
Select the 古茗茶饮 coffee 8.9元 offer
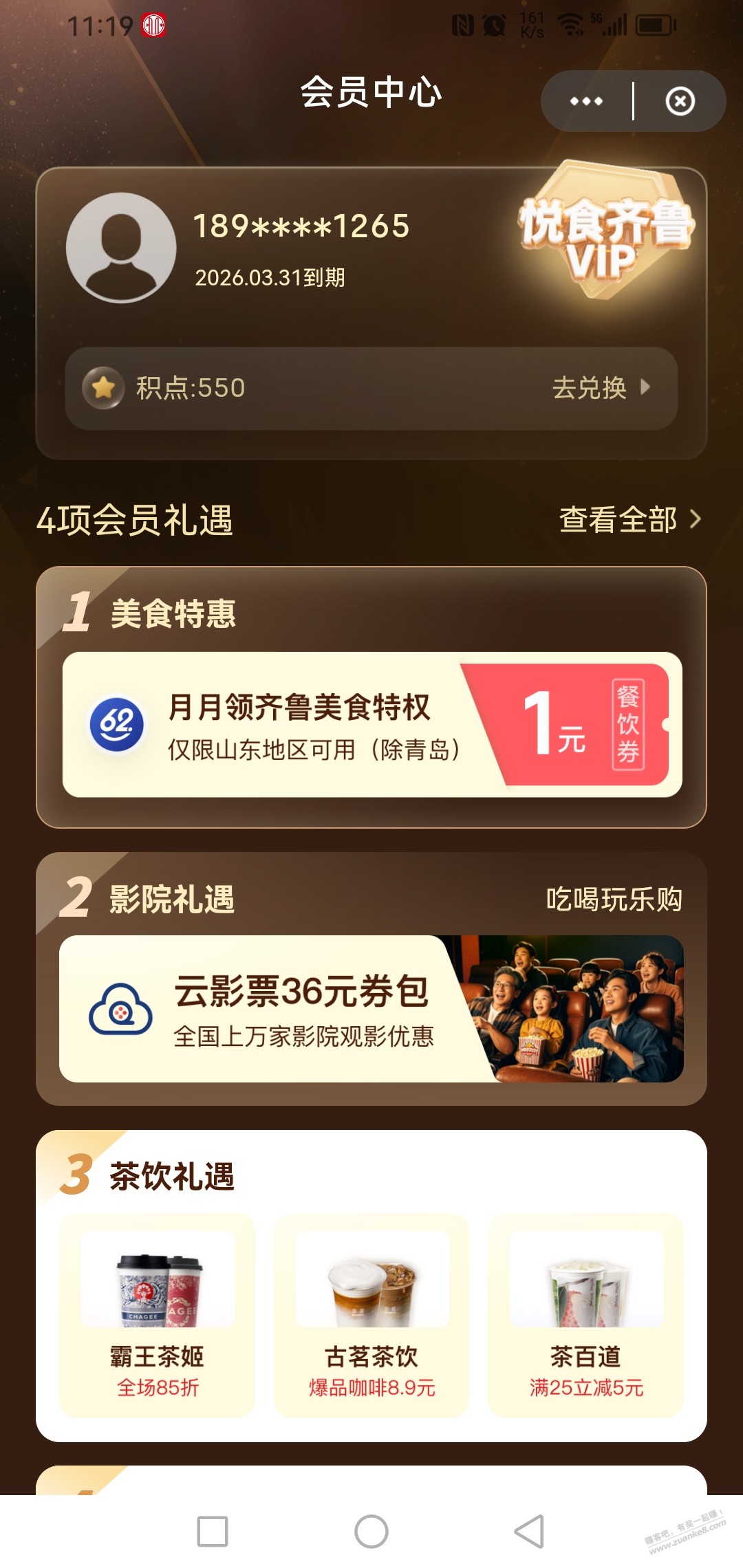tap(371, 1315)
